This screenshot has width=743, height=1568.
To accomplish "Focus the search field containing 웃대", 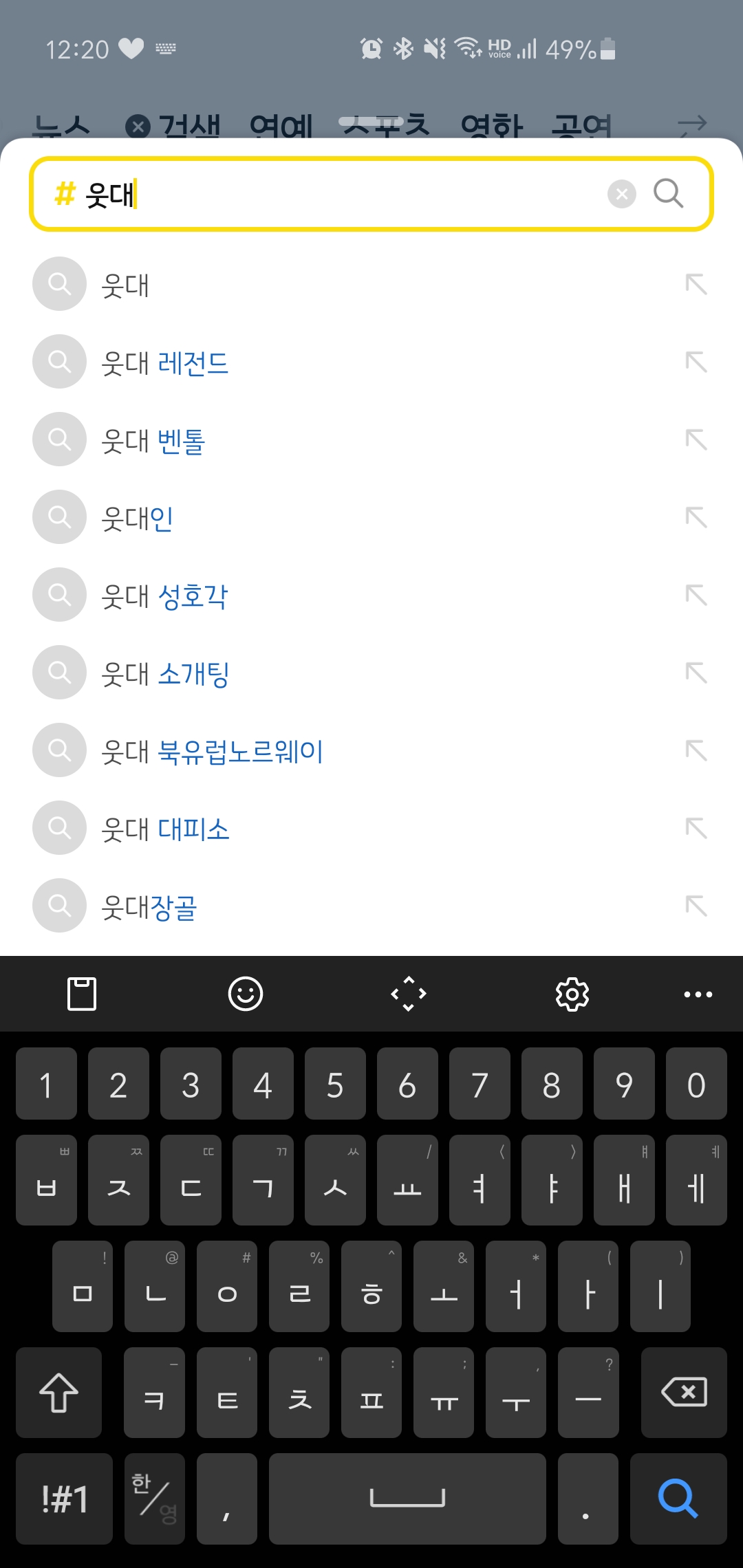I will tap(344, 194).
